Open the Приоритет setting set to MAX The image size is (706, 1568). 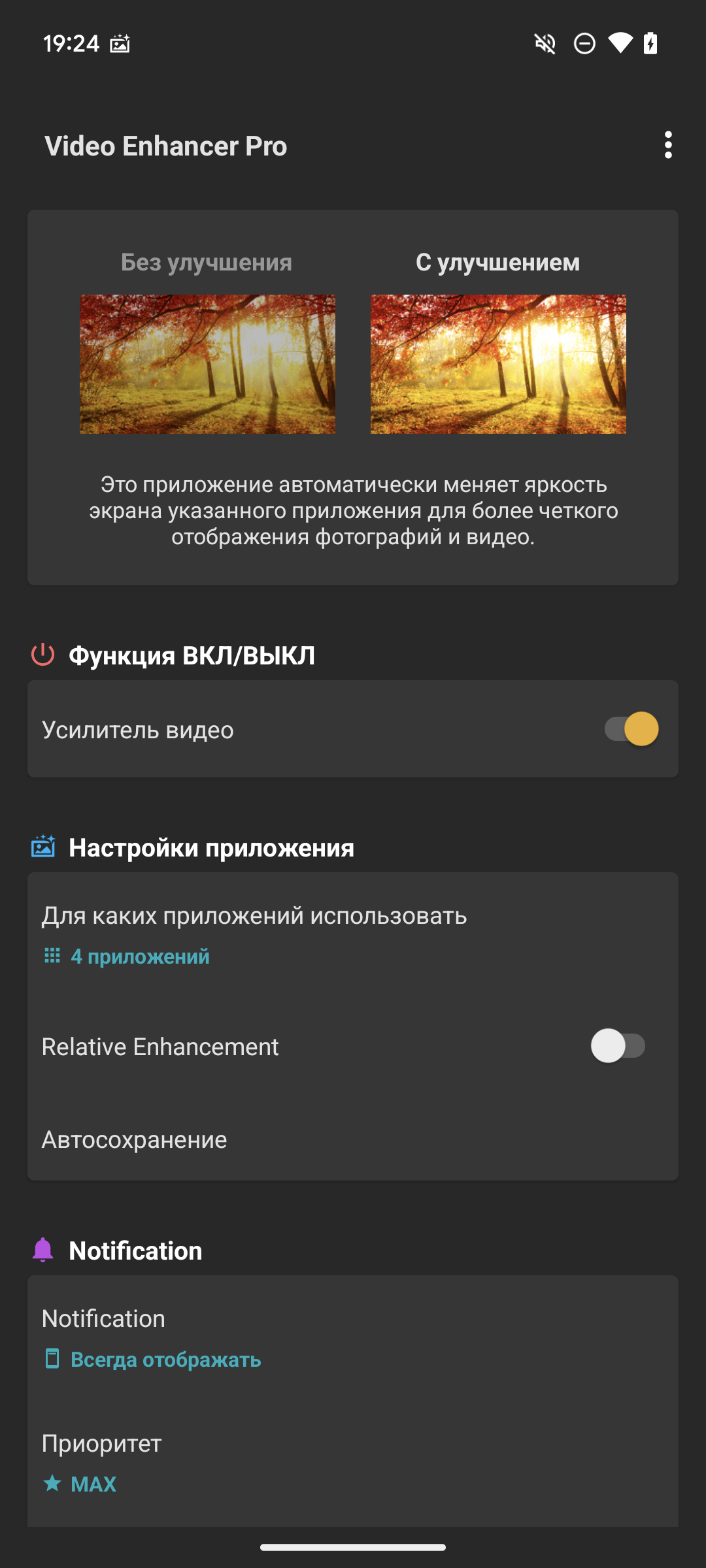[353, 1463]
